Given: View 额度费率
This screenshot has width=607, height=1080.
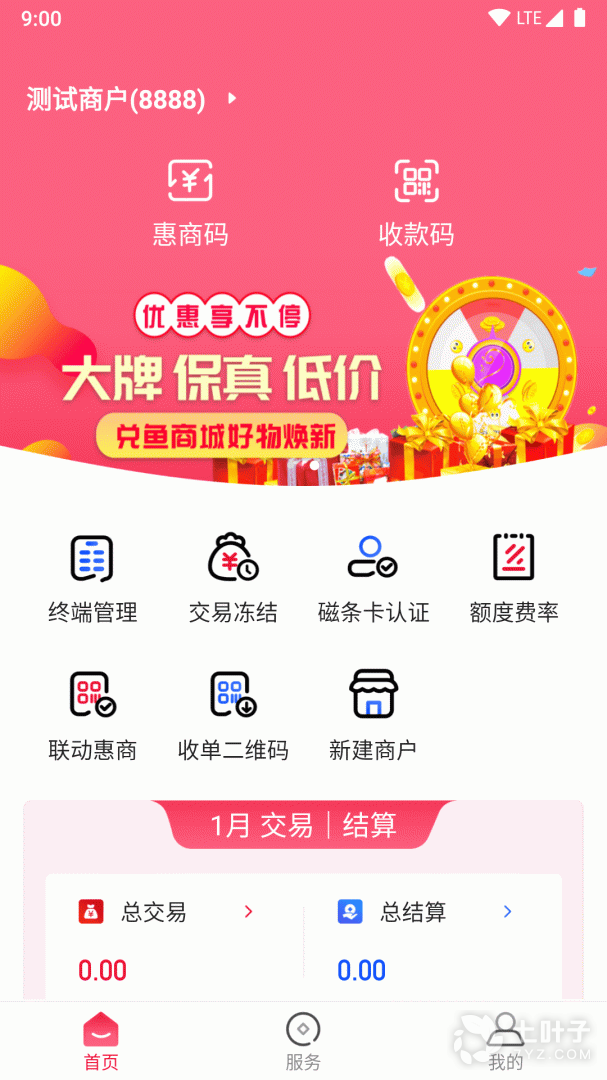Looking at the screenshot, I should (514, 578).
